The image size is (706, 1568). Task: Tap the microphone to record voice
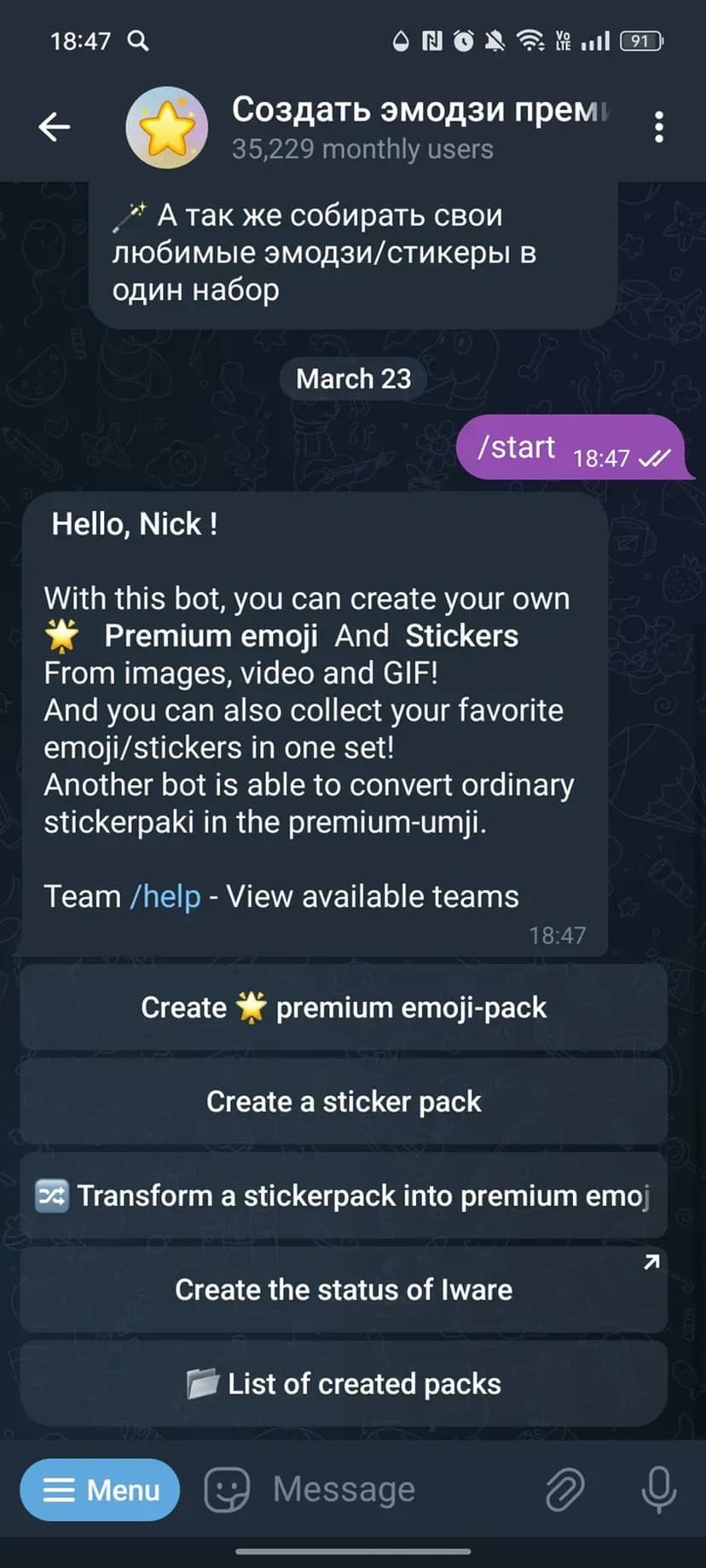point(658,1490)
